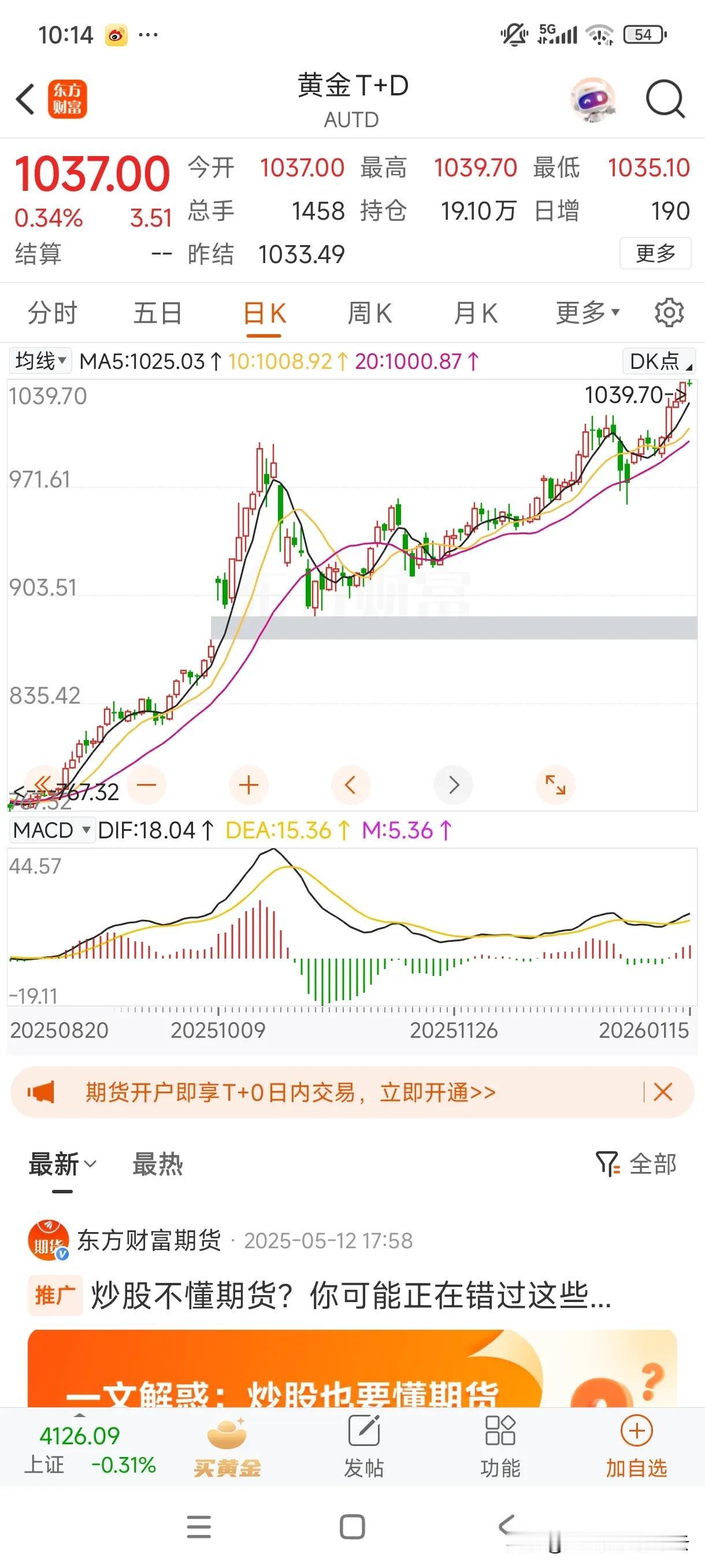The width and height of the screenshot is (705, 1568).
Task: Switch to the 周K chart tab
Action: pyautogui.click(x=369, y=313)
